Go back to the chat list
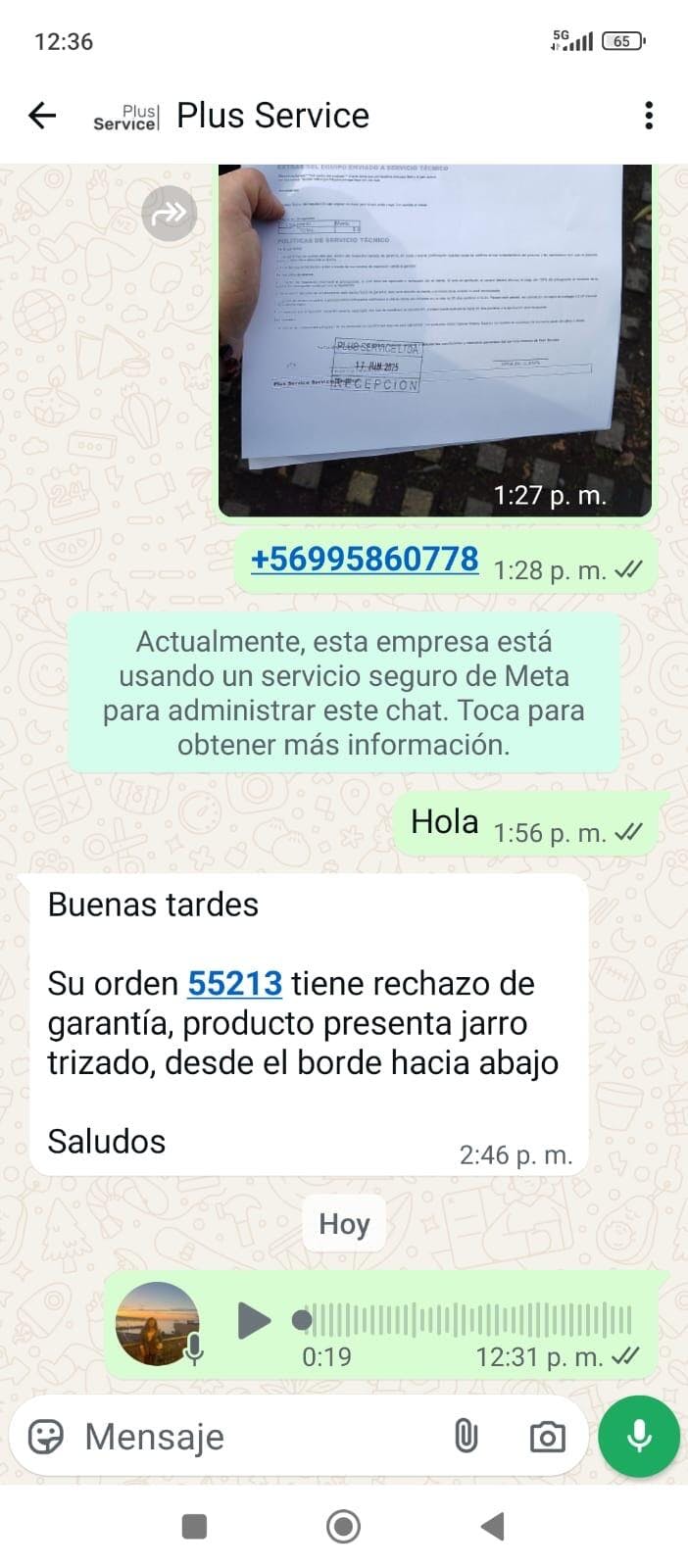688x1568 pixels. click(x=42, y=116)
